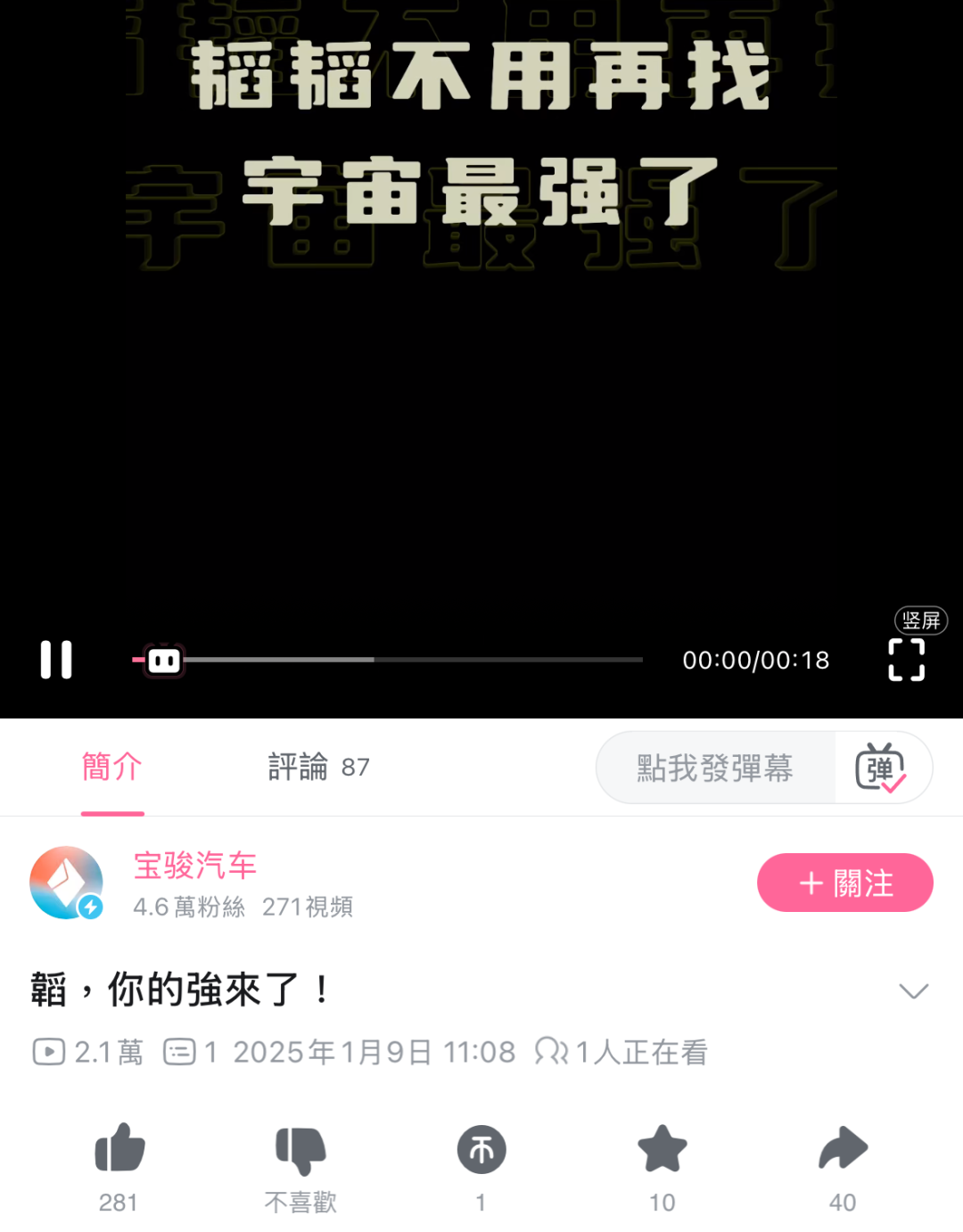
Task: Switch to the 評論 tab
Action: 318,768
